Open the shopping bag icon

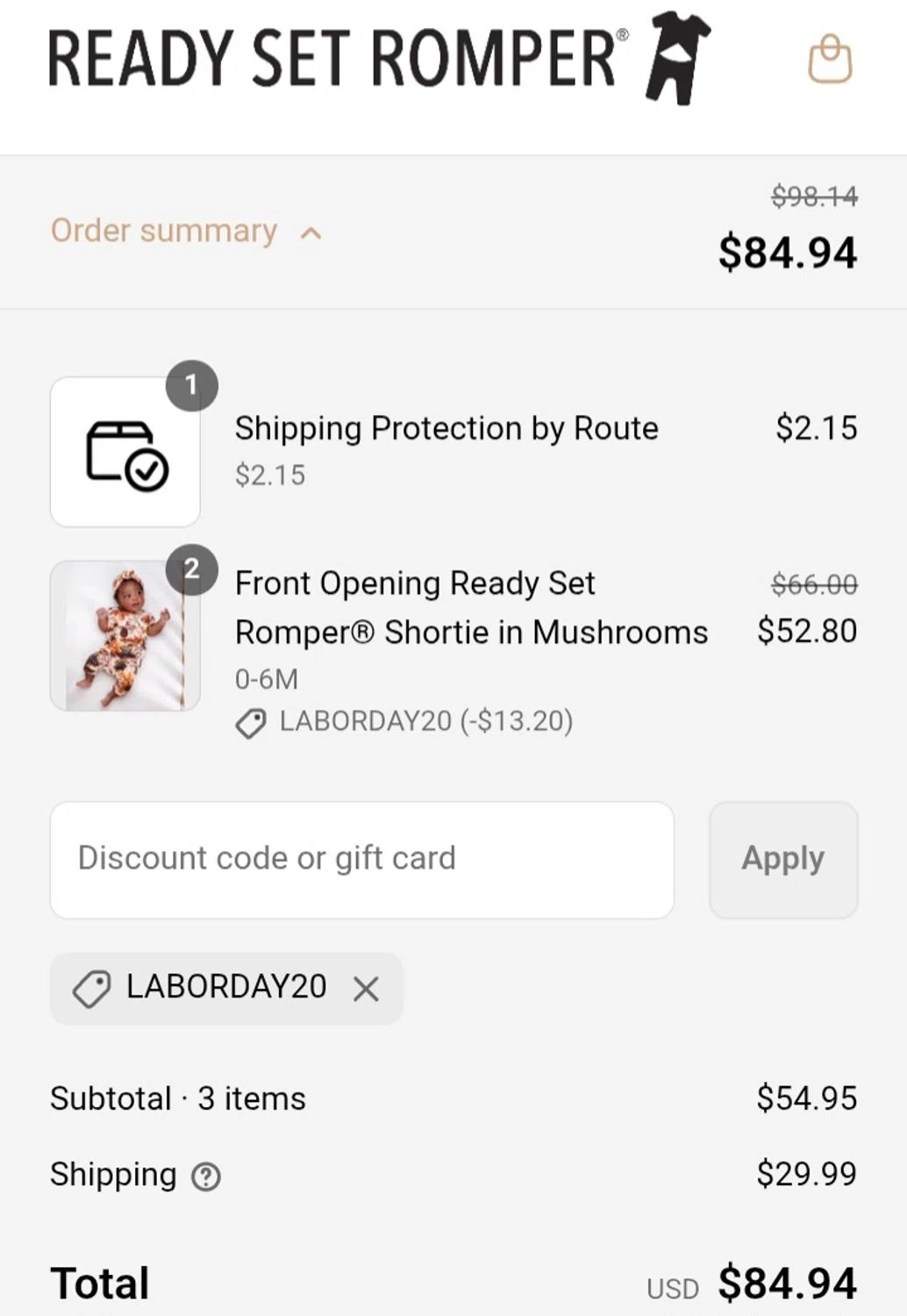coord(829,61)
